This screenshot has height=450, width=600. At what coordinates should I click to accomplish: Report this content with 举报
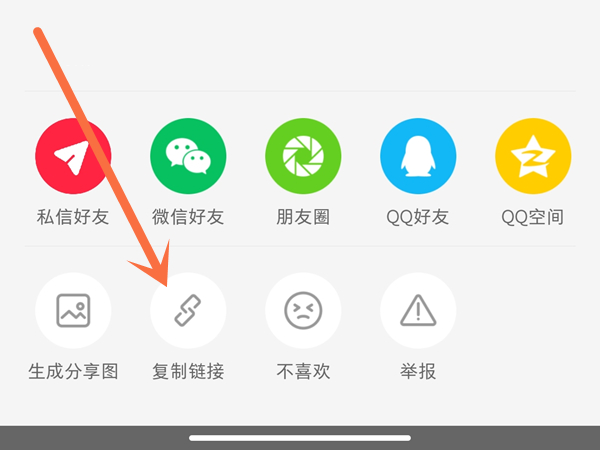click(x=418, y=311)
